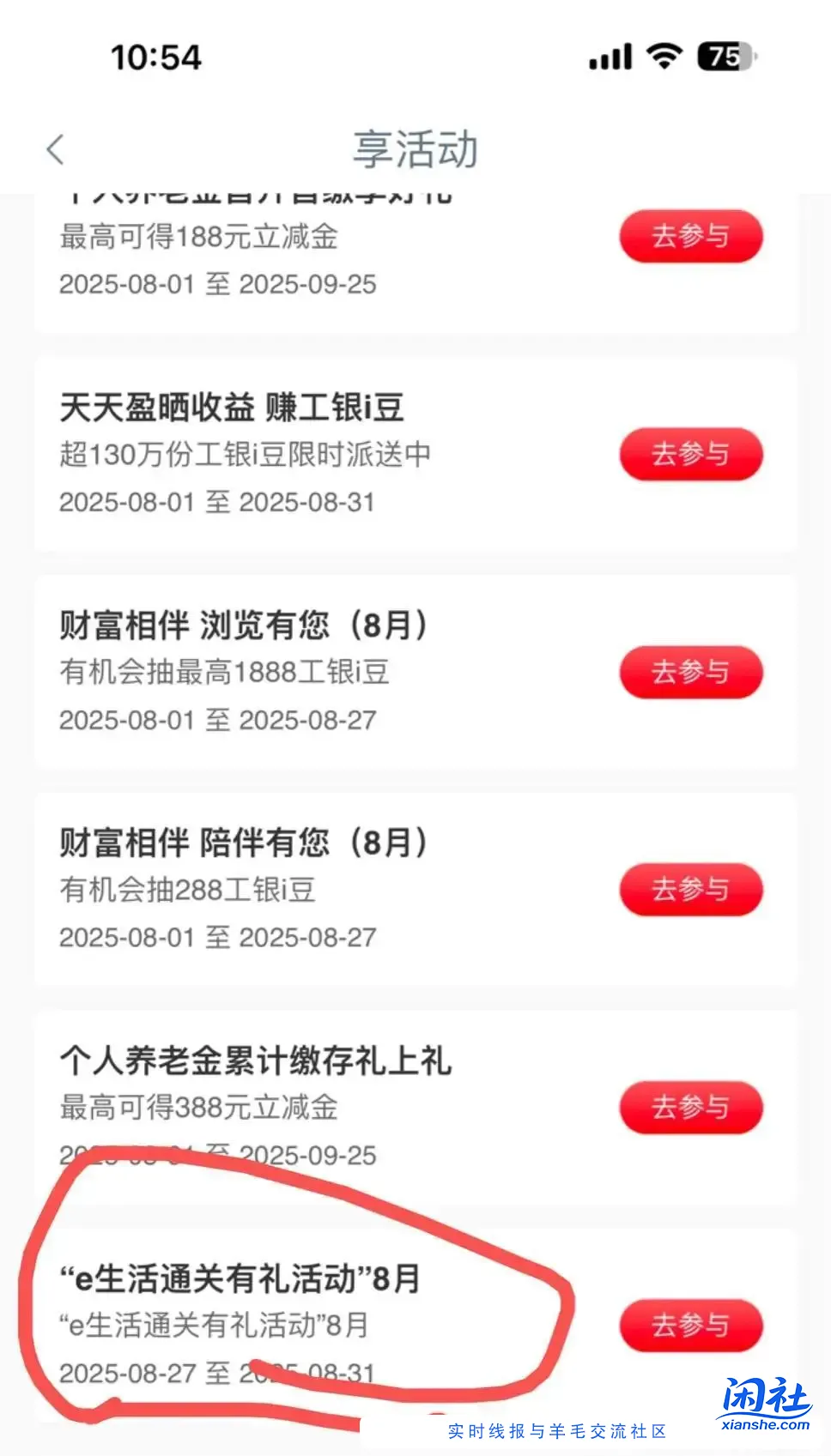Tap the clock showing 10:54
Image resolution: width=831 pixels, height=1456 pixels.
[x=157, y=57]
